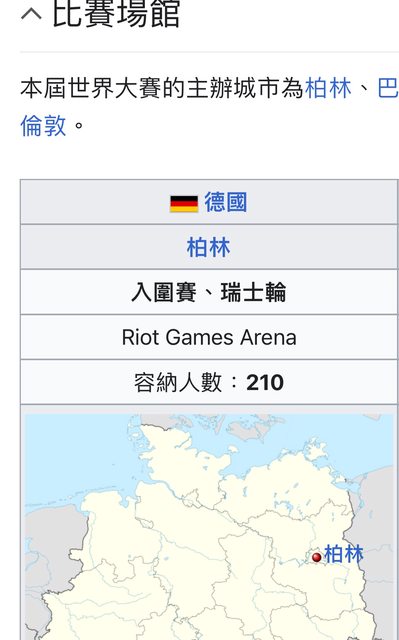Open the 德國 link in the table
The height and width of the screenshot is (640, 399).
pos(226,202)
